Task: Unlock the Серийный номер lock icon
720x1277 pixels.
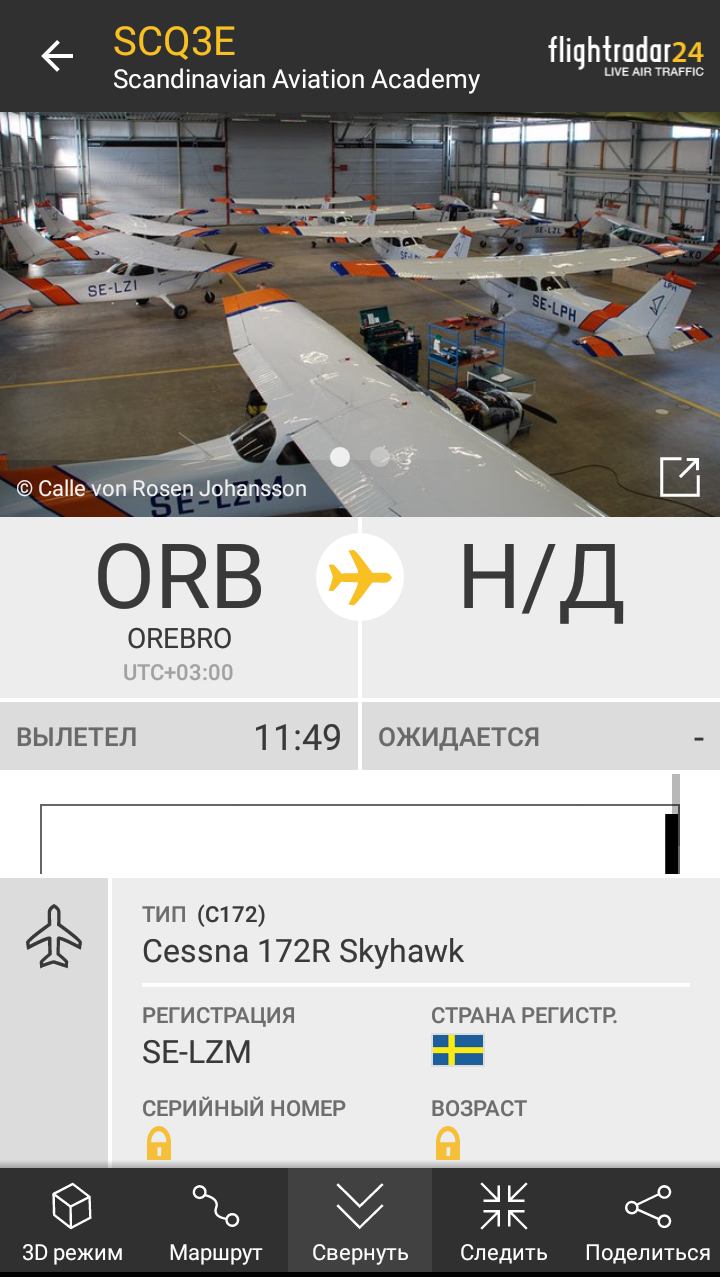Action: point(159,1142)
